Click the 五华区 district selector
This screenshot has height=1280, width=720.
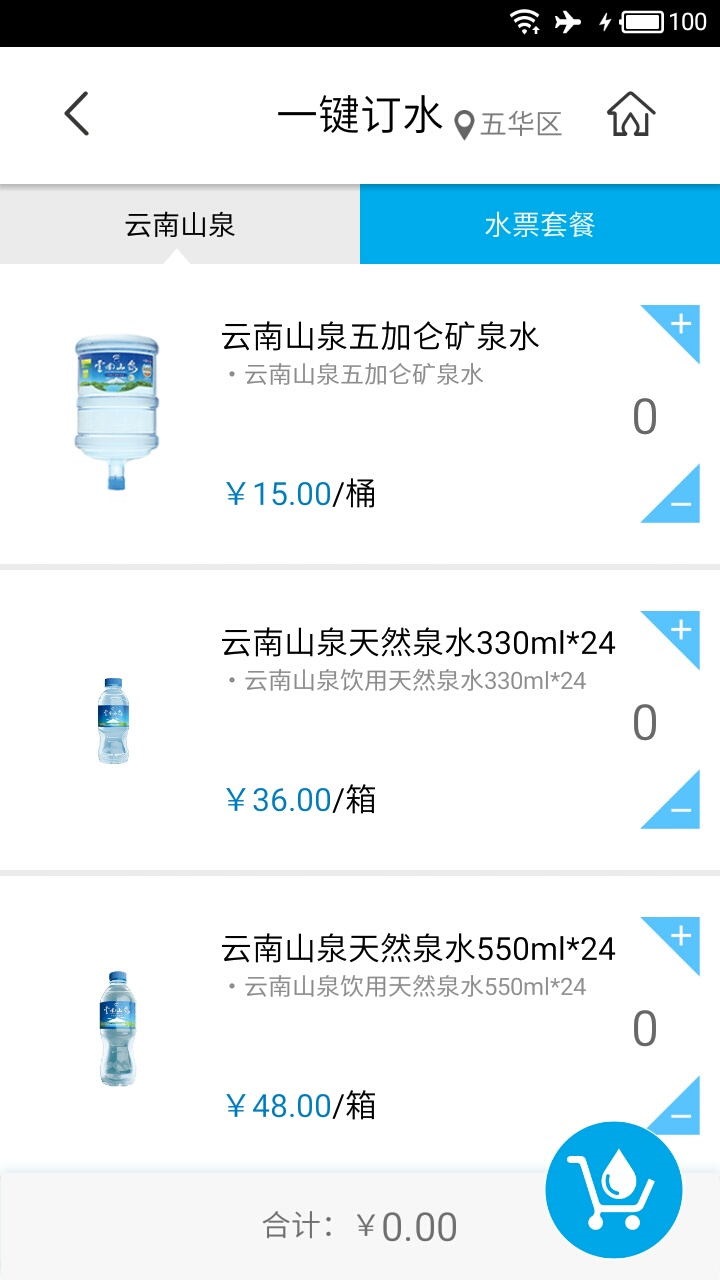tap(521, 122)
